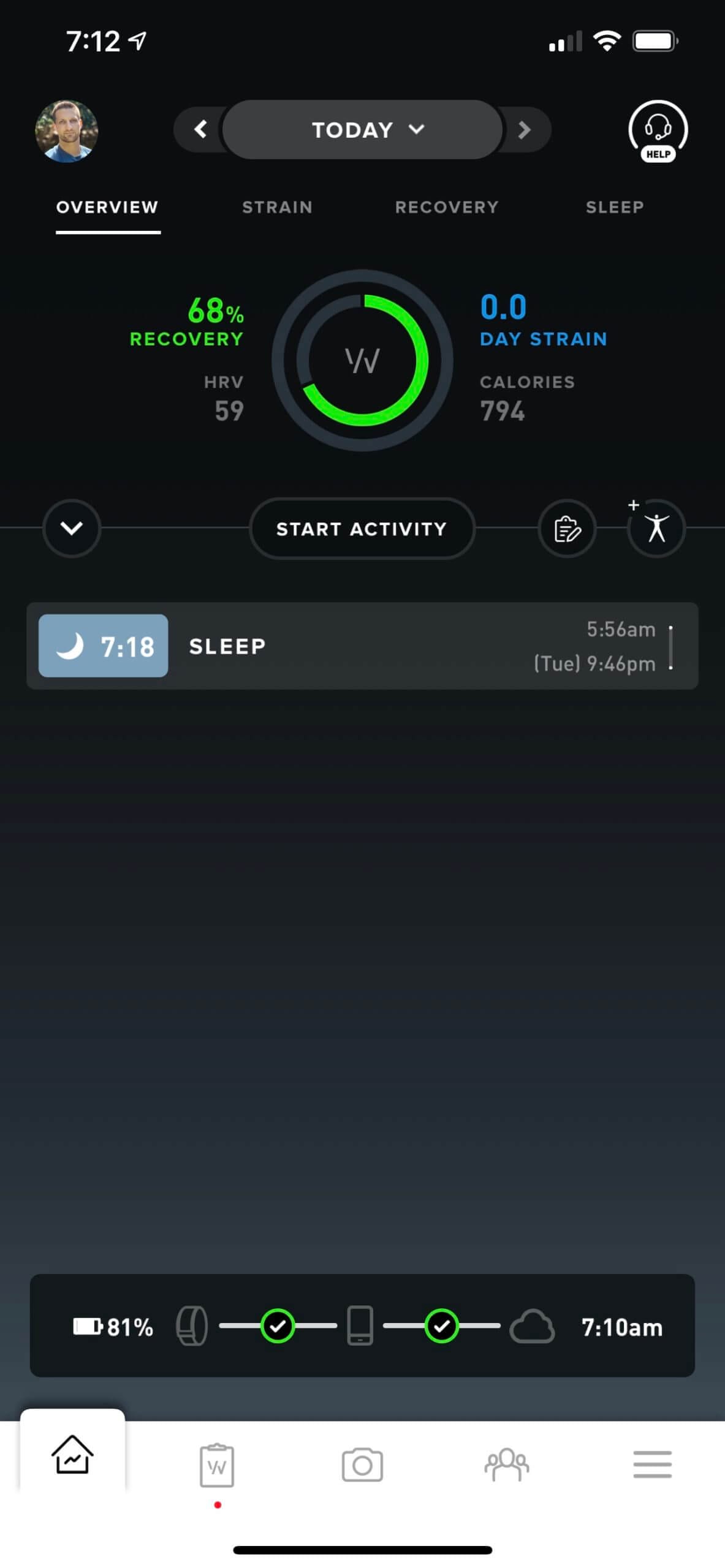The height and width of the screenshot is (1568, 725).
Task: Open the camera tab
Action: click(x=362, y=1465)
